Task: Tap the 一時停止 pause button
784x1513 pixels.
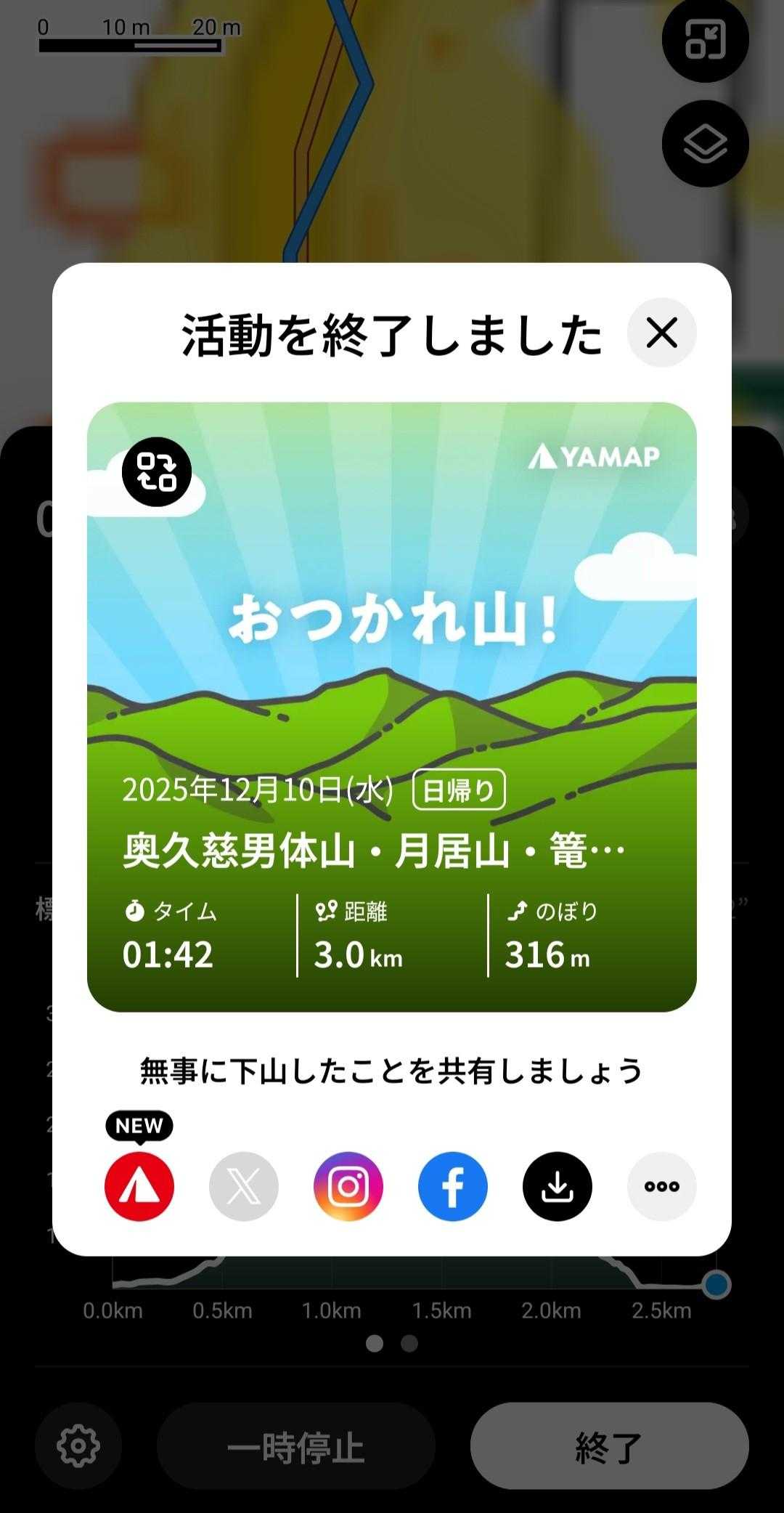Action: click(x=295, y=1446)
